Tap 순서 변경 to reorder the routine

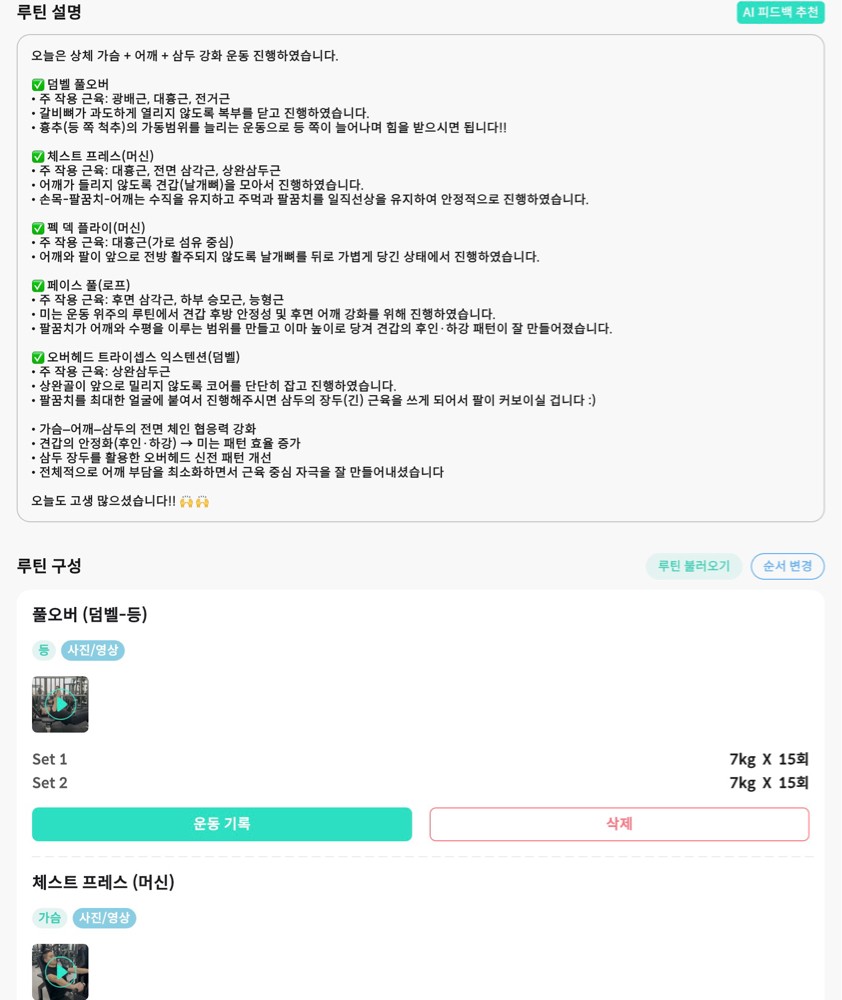[x=787, y=566]
